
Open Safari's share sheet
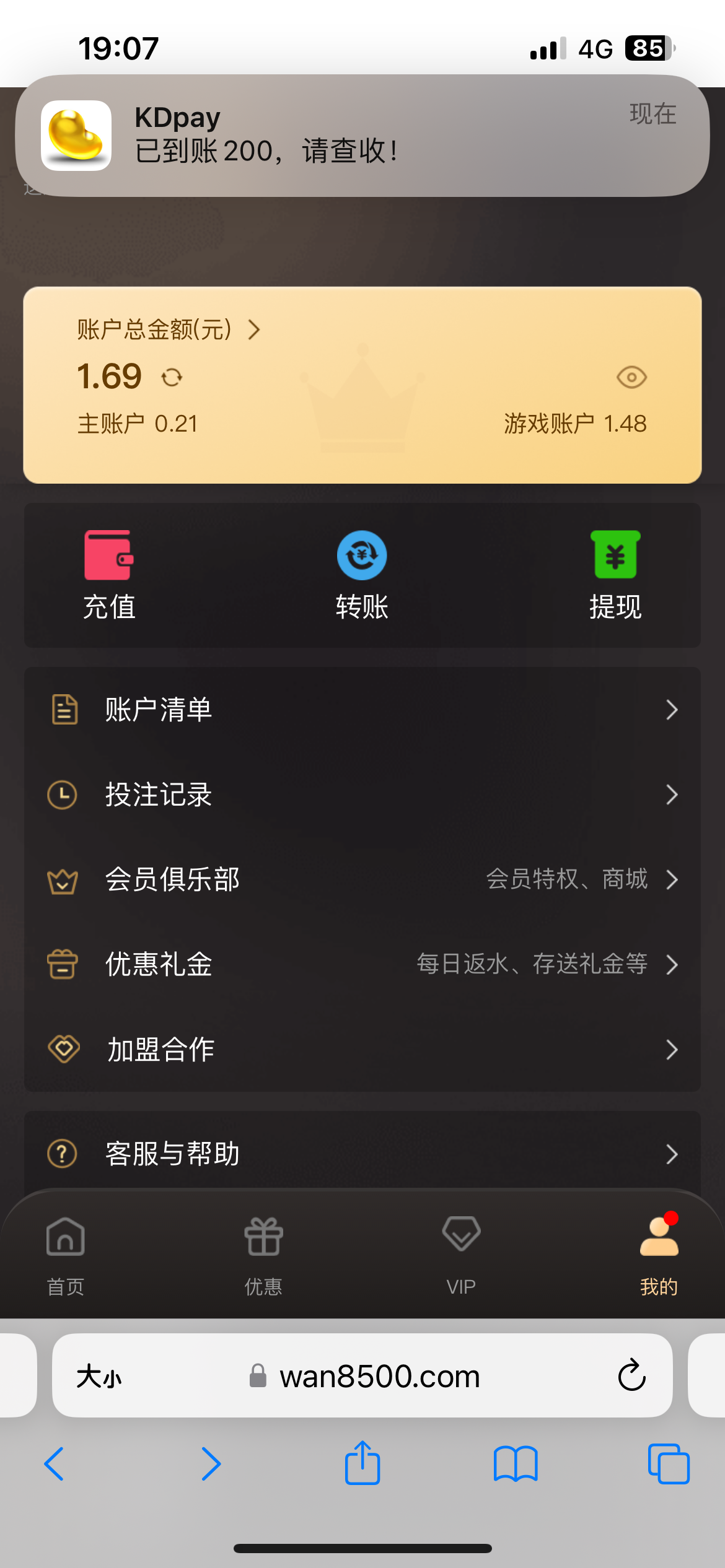[362, 1463]
